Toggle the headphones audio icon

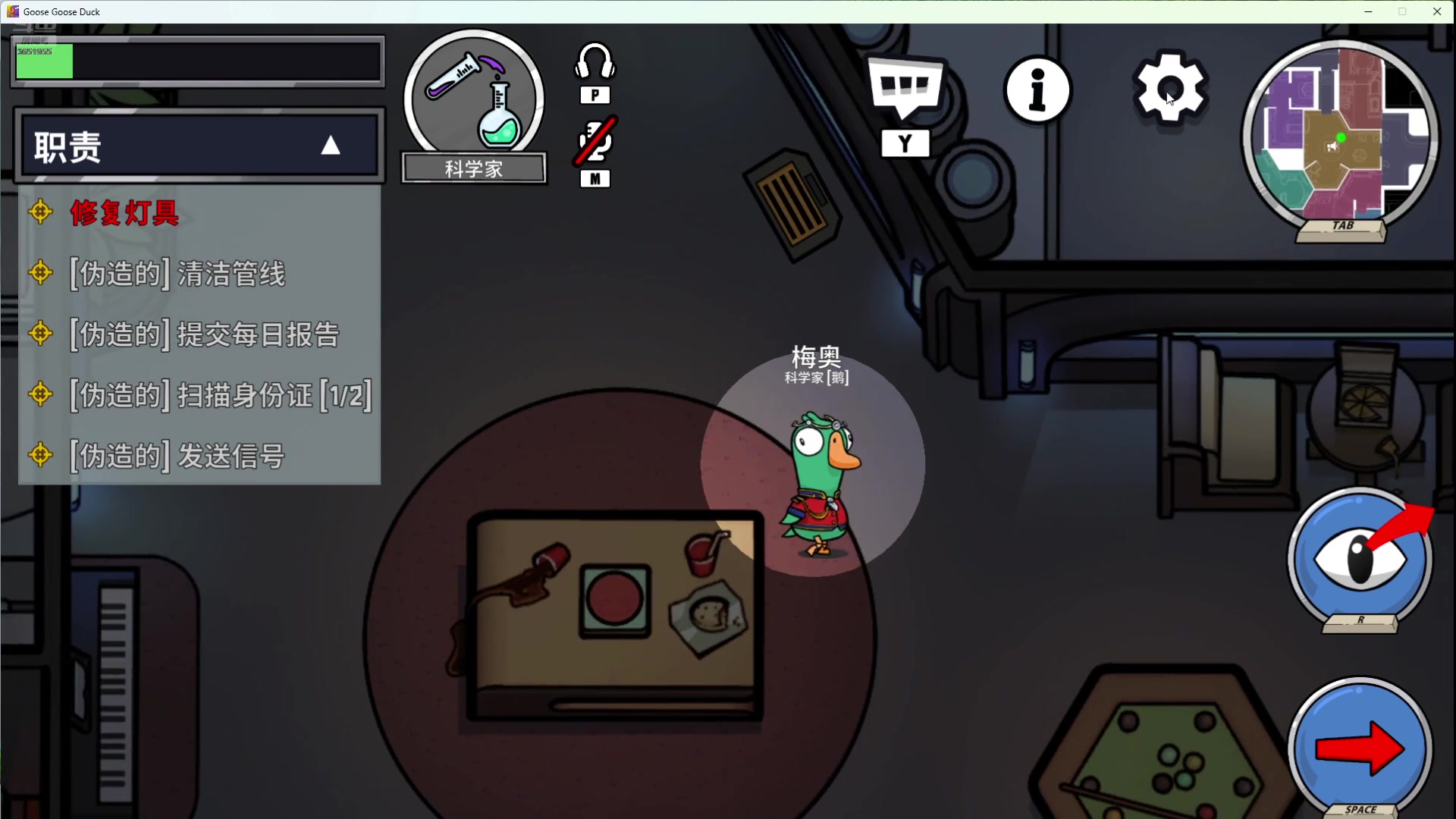595,62
